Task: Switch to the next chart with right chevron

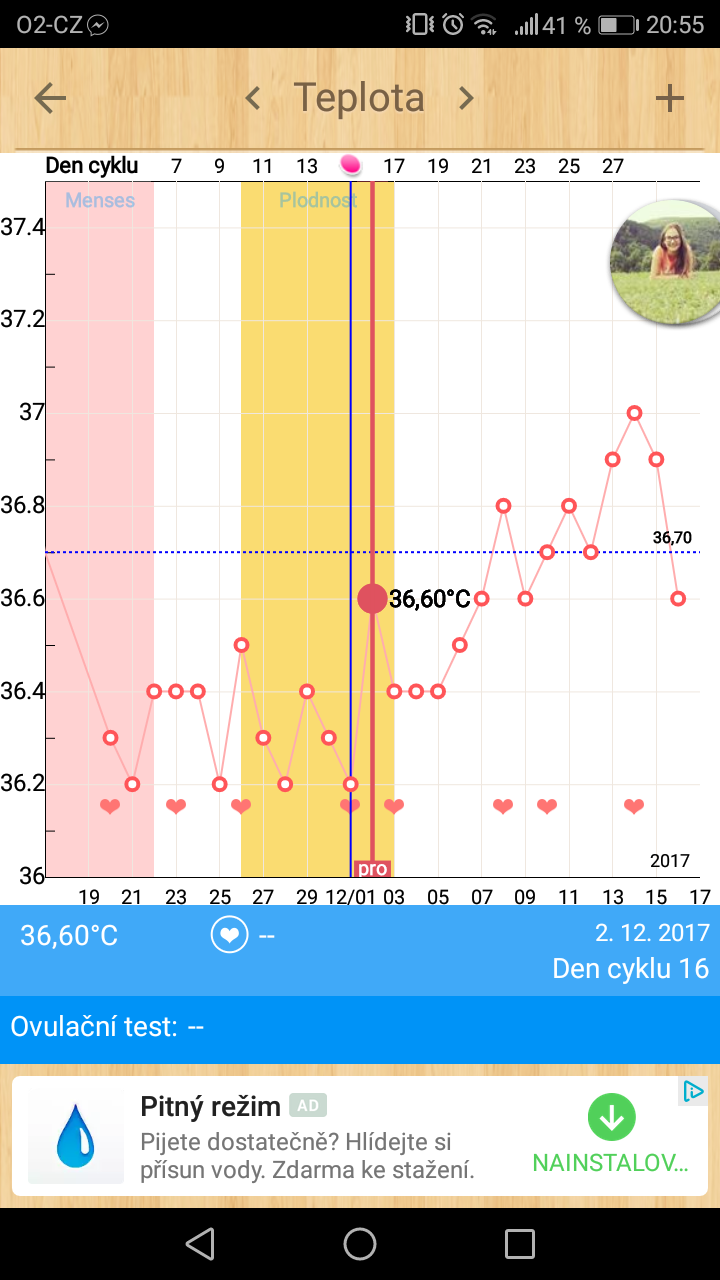Action: (466, 98)
